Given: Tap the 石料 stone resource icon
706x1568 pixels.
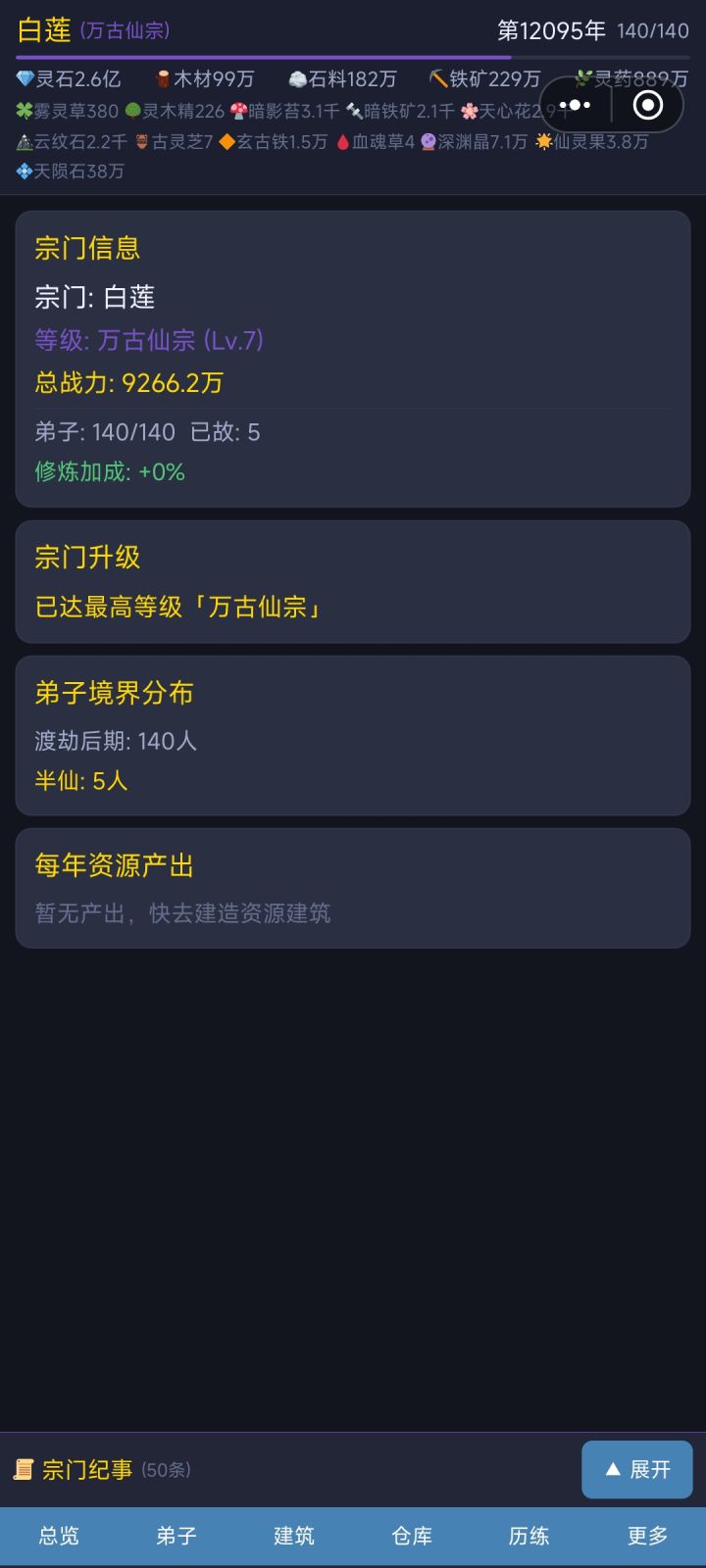Looking at the screenshot, I should (296, 78).
